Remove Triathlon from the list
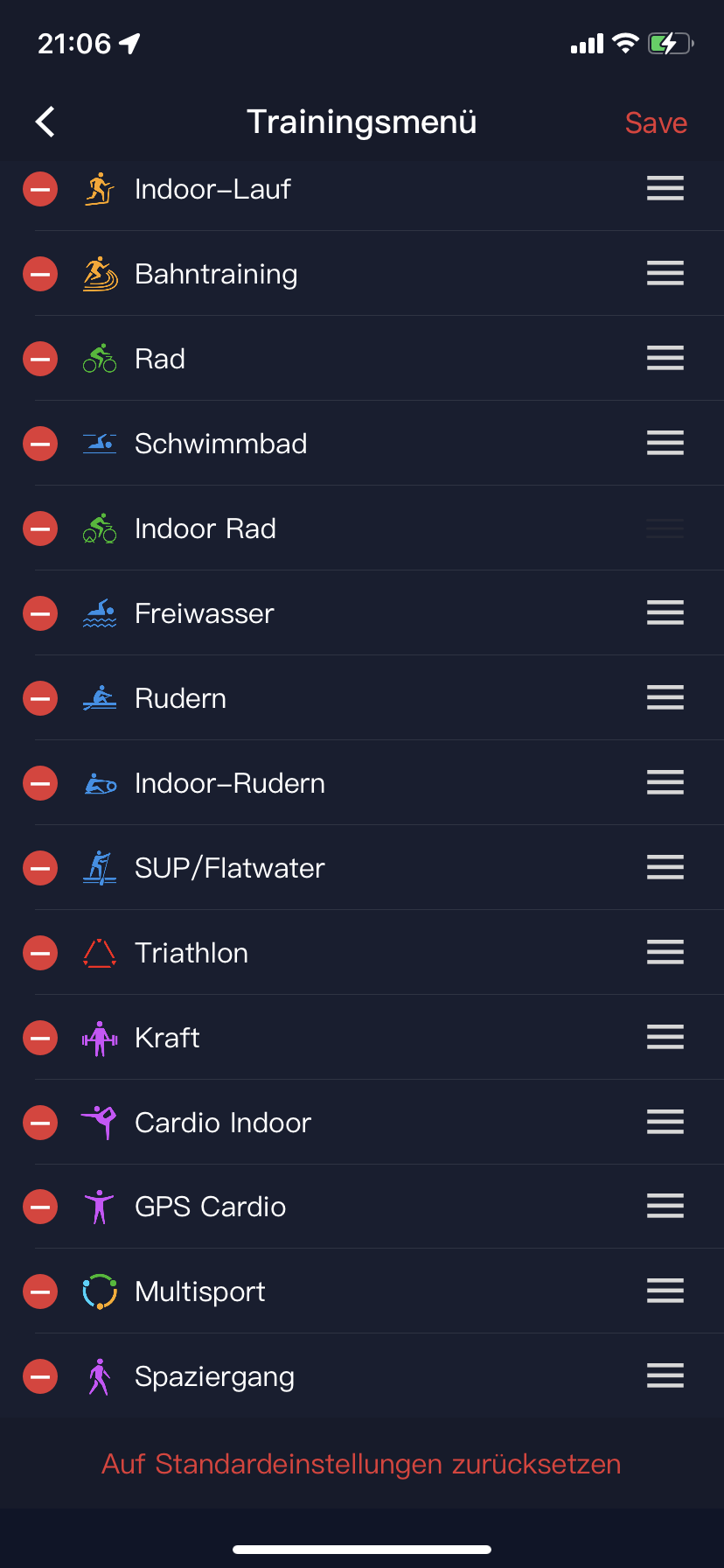The height and width of the screenshot is (1568, 724). pyautogui.click(x=40, y=953)
